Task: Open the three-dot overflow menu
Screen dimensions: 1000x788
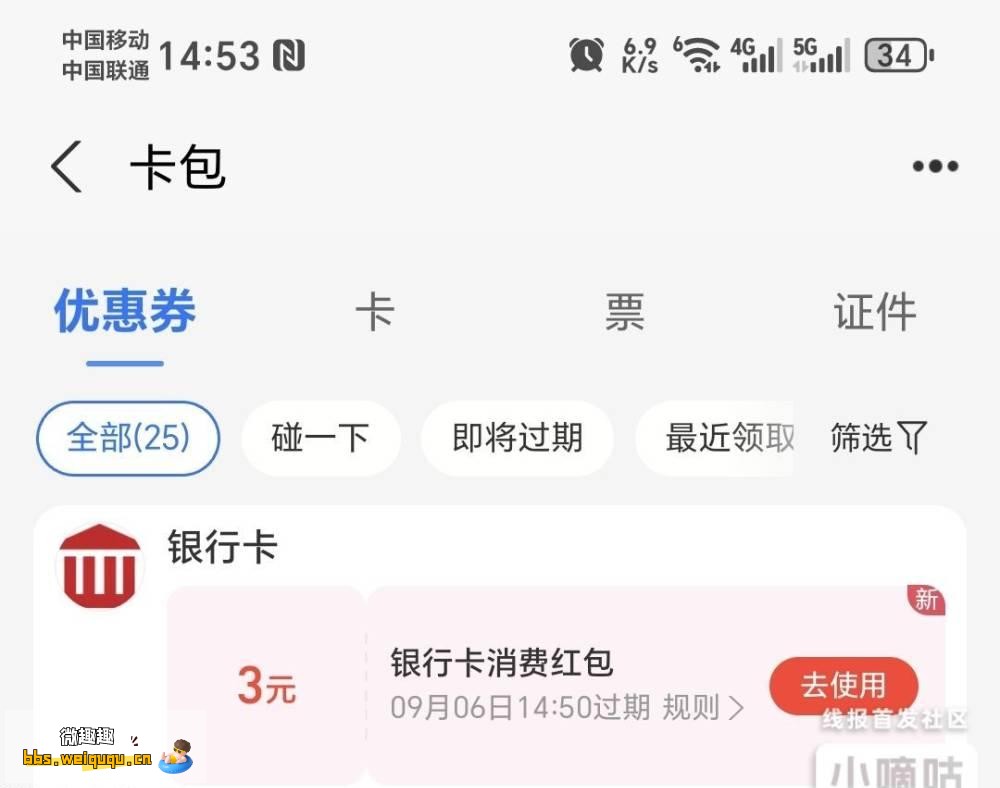Action: coord(935,167)
